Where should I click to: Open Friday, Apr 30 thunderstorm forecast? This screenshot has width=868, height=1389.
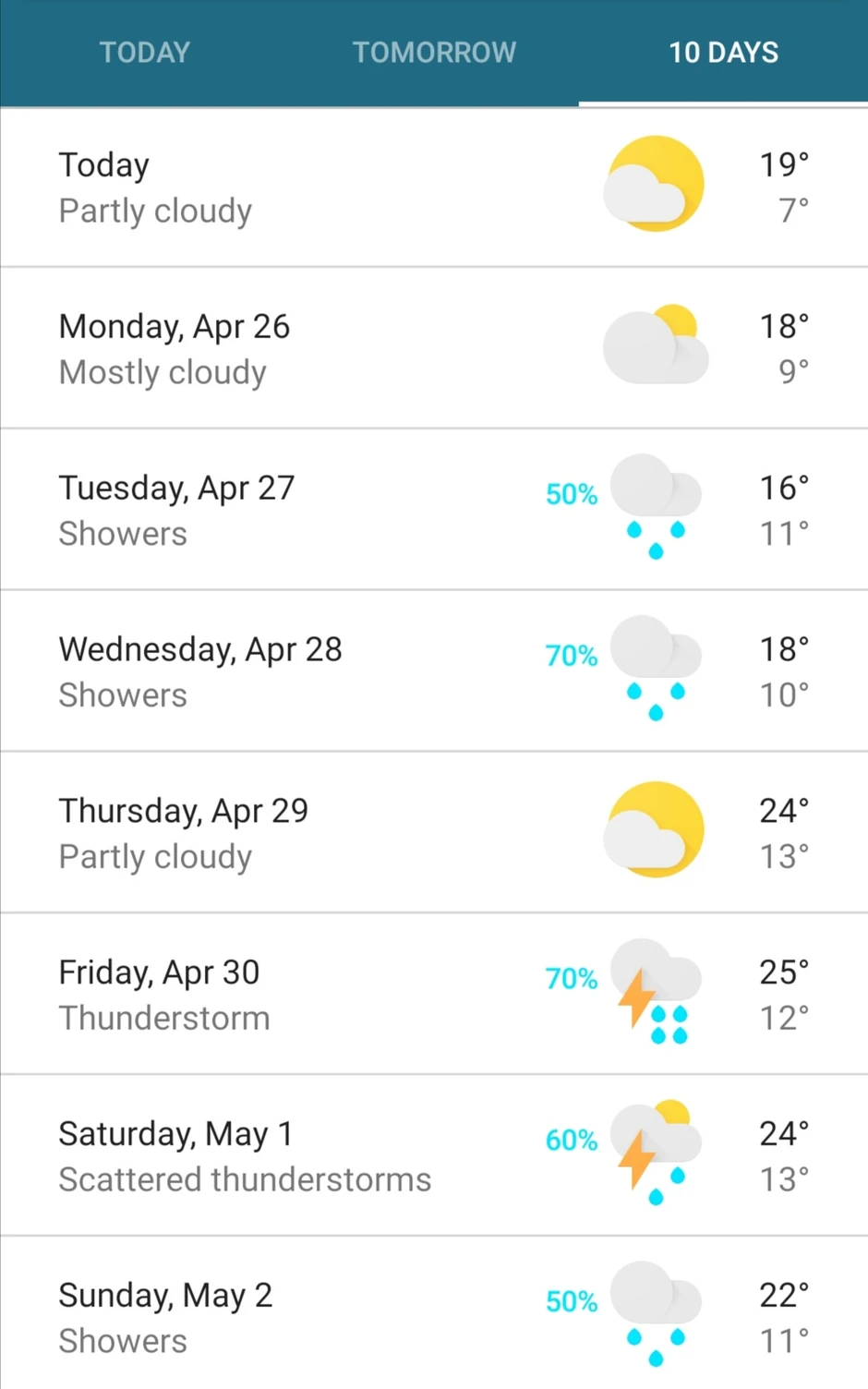(x=434, y=995)
